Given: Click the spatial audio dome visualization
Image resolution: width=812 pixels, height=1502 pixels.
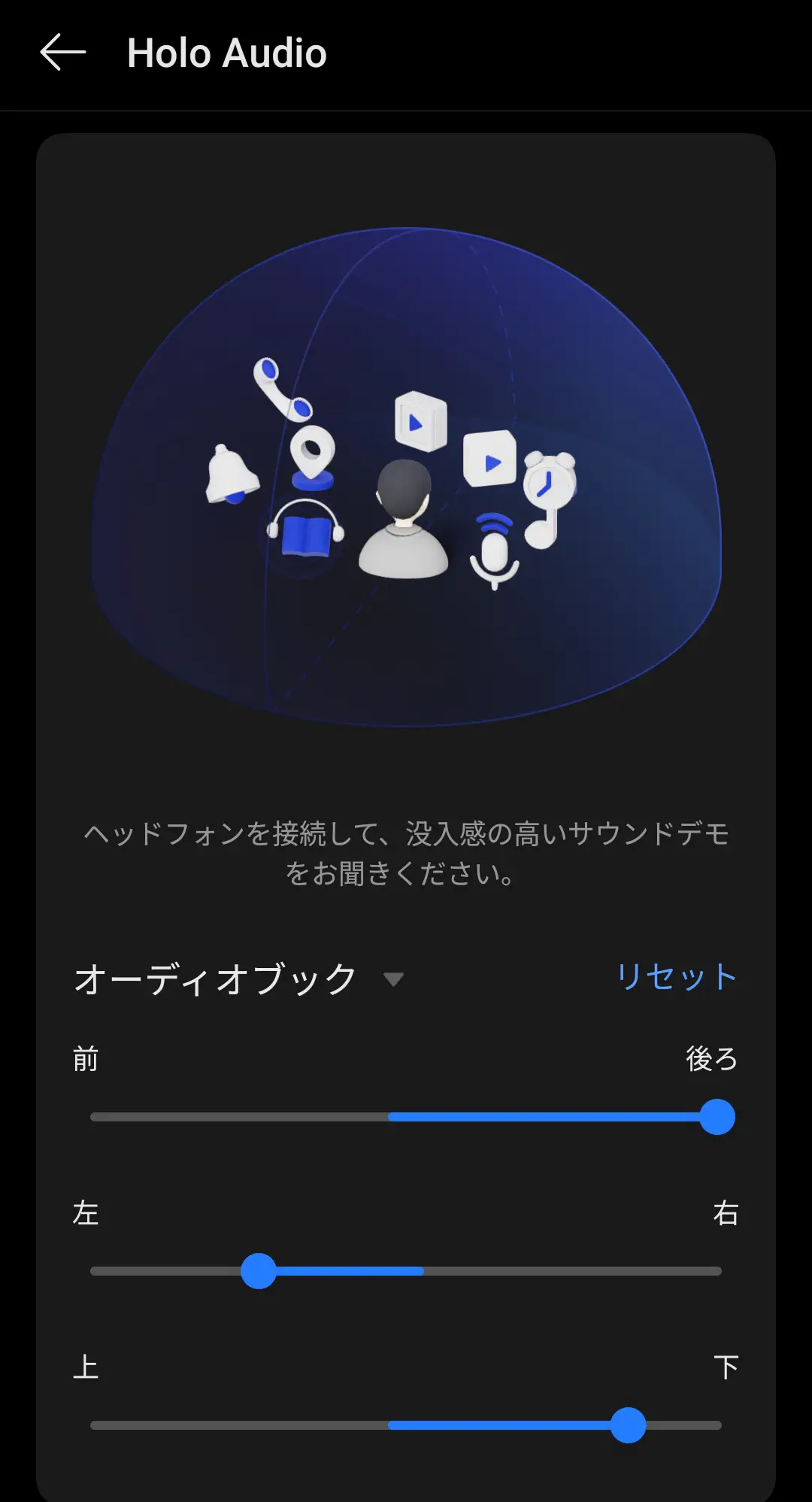Looking at the screenshot, I should point(406,474).
